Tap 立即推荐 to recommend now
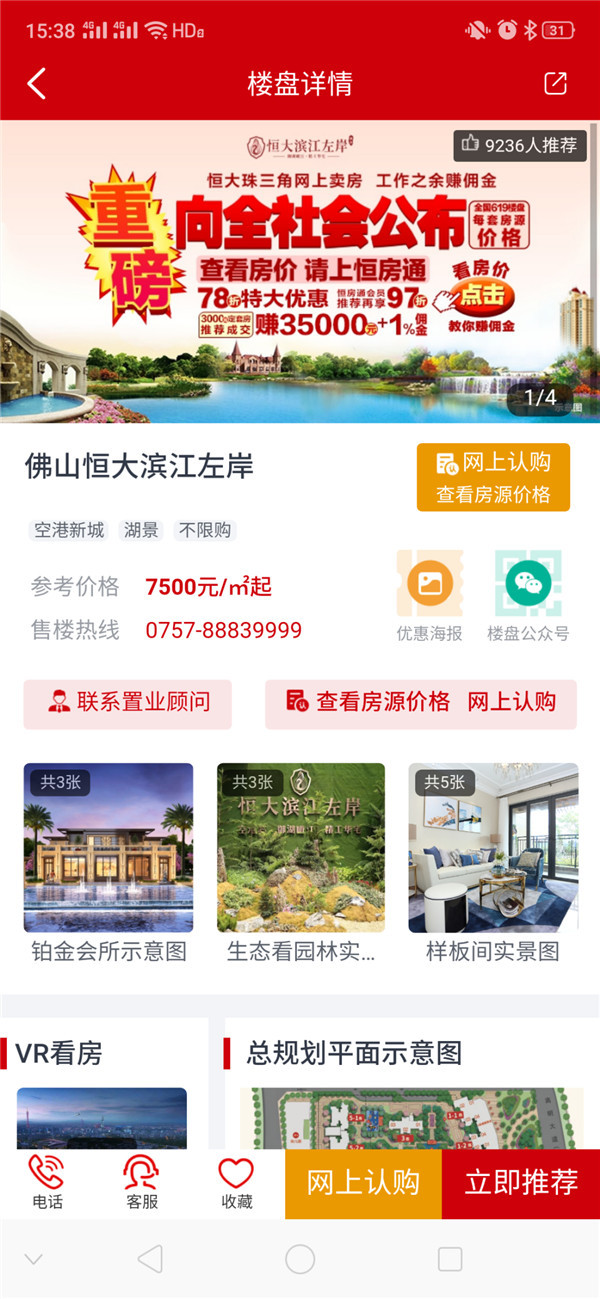This screenshot has width=600, height=1299. coord(521,1184)
